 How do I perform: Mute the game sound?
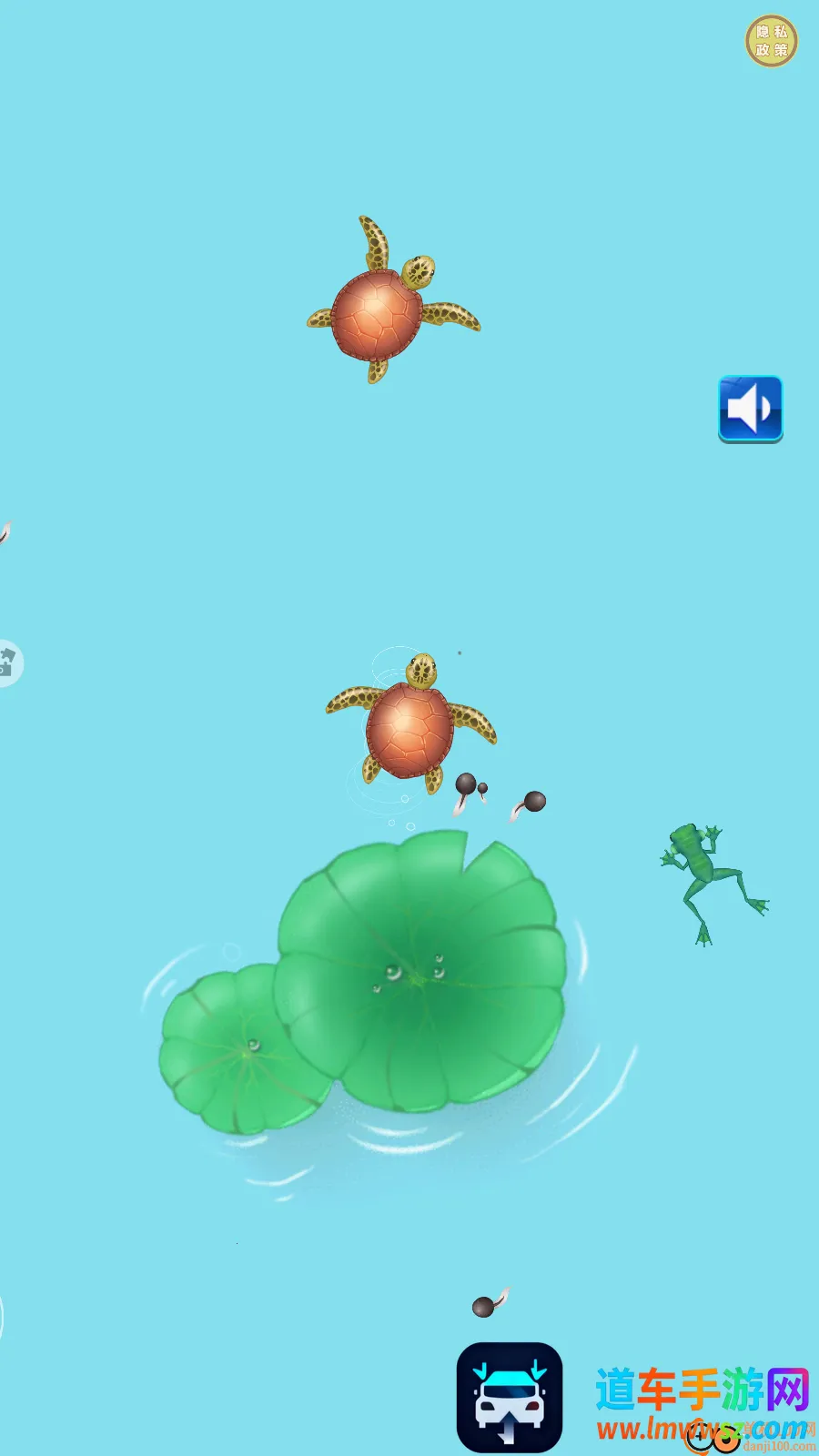click(x=750, y=409)
